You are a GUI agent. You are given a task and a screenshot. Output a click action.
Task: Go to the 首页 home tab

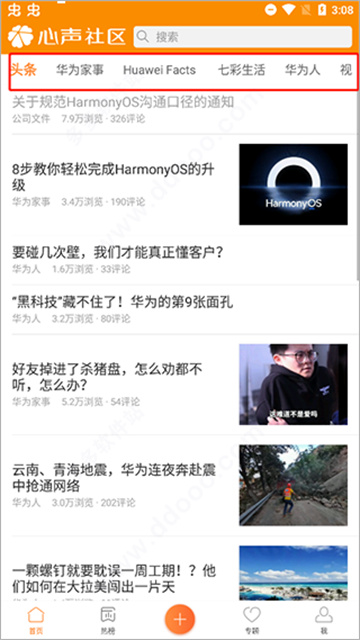point(36,620)
